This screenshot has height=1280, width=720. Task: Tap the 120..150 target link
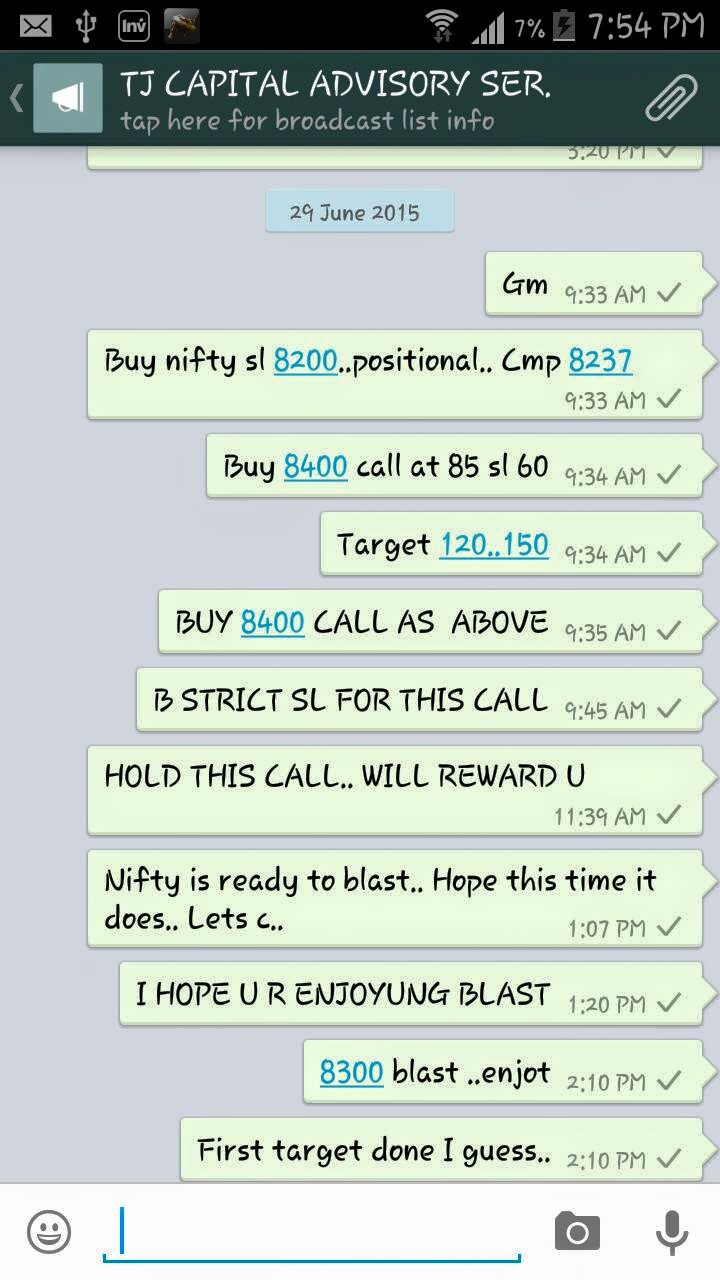[494, 544]
